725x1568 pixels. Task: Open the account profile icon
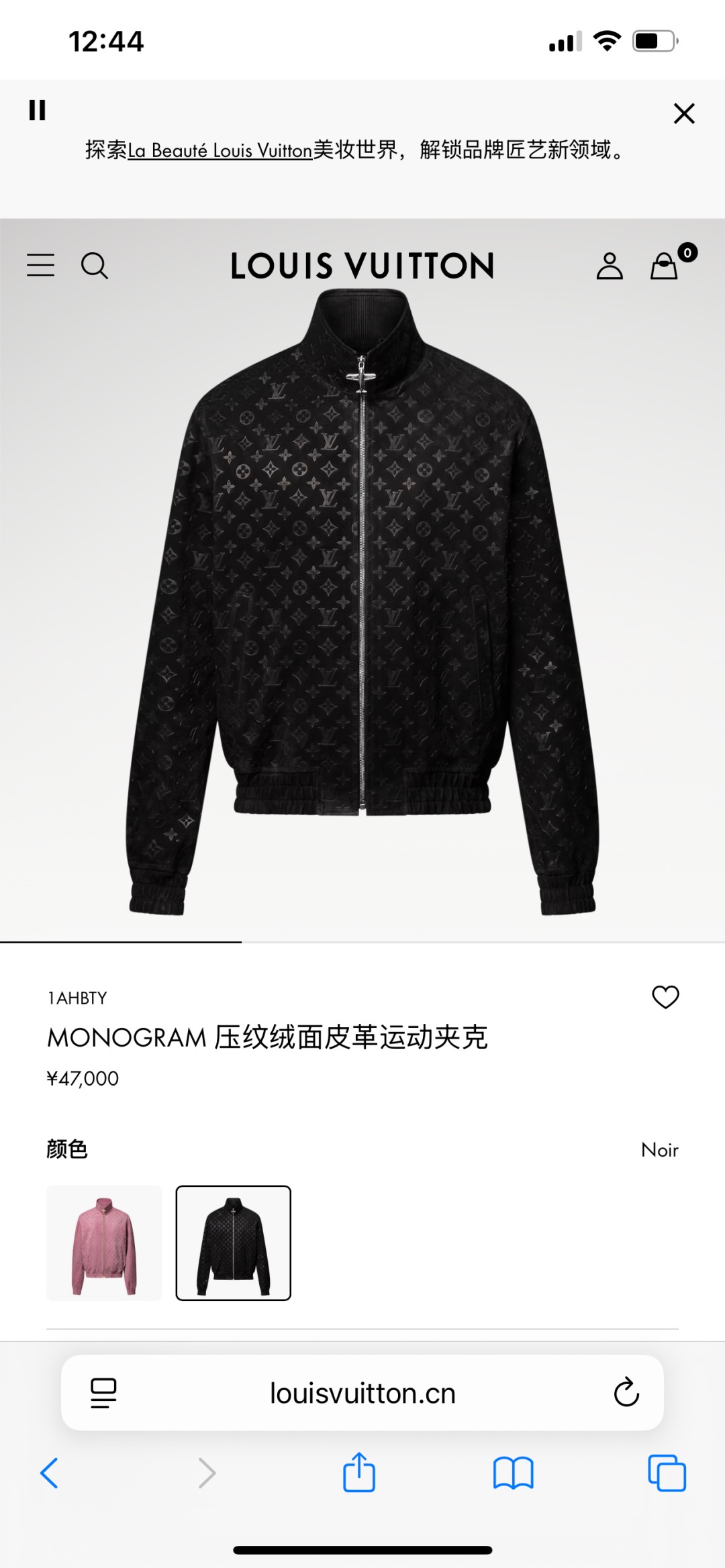pyautogui.click(x=610, y=266)
